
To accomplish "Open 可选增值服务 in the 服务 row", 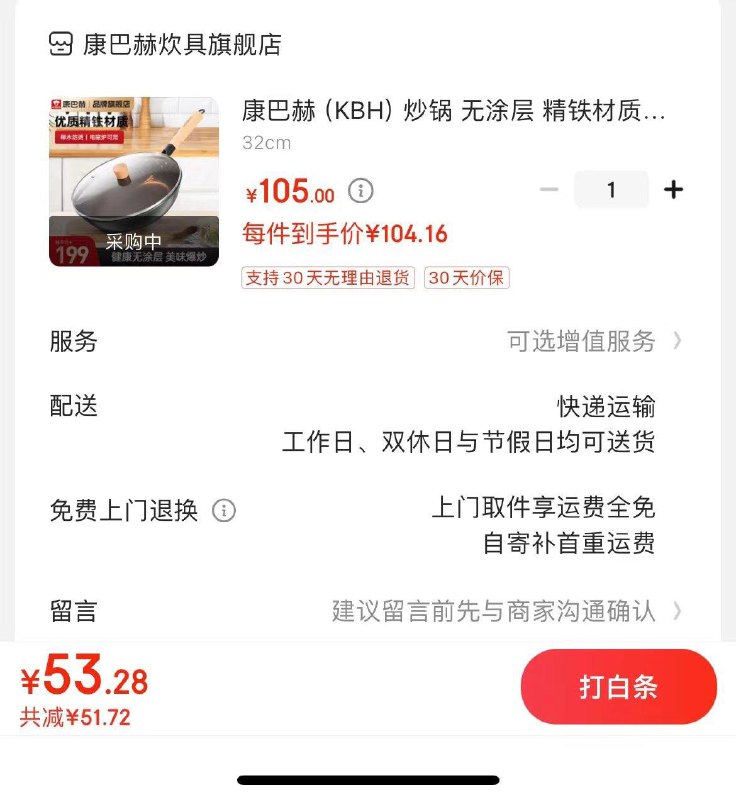I will 594,341.
